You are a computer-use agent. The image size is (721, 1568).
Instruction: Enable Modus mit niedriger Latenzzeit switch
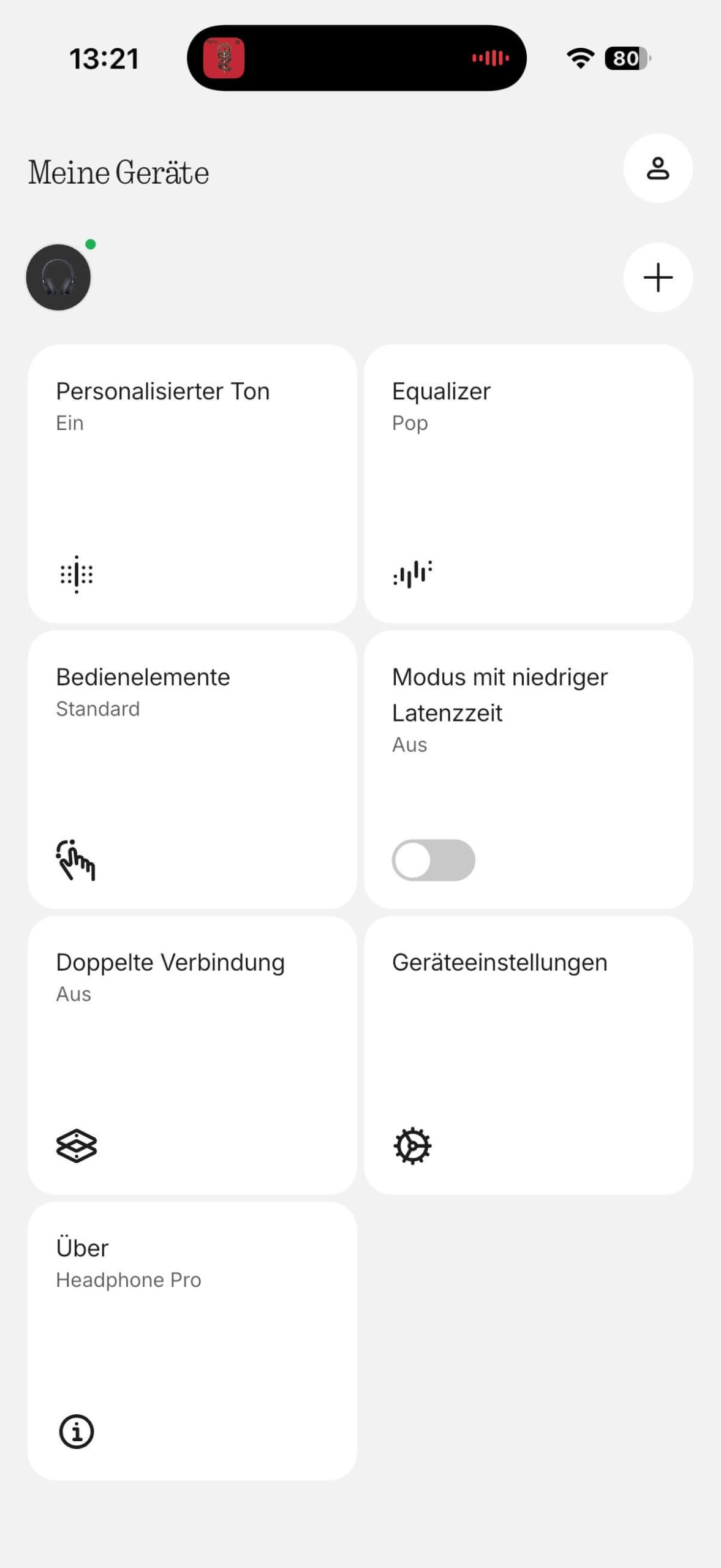[x=433, y=860]
